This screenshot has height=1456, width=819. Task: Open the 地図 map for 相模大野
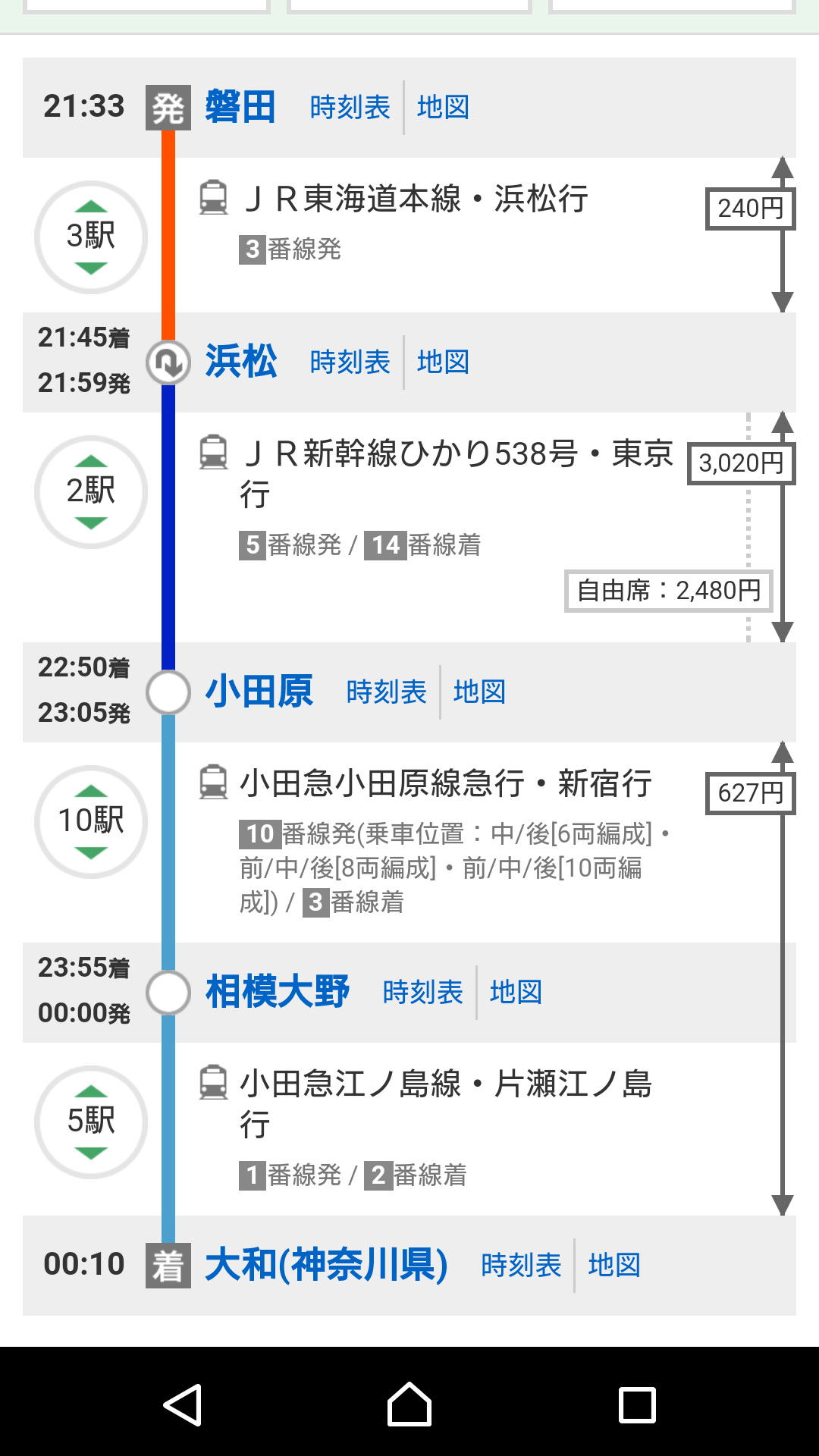tap(516, 993)
